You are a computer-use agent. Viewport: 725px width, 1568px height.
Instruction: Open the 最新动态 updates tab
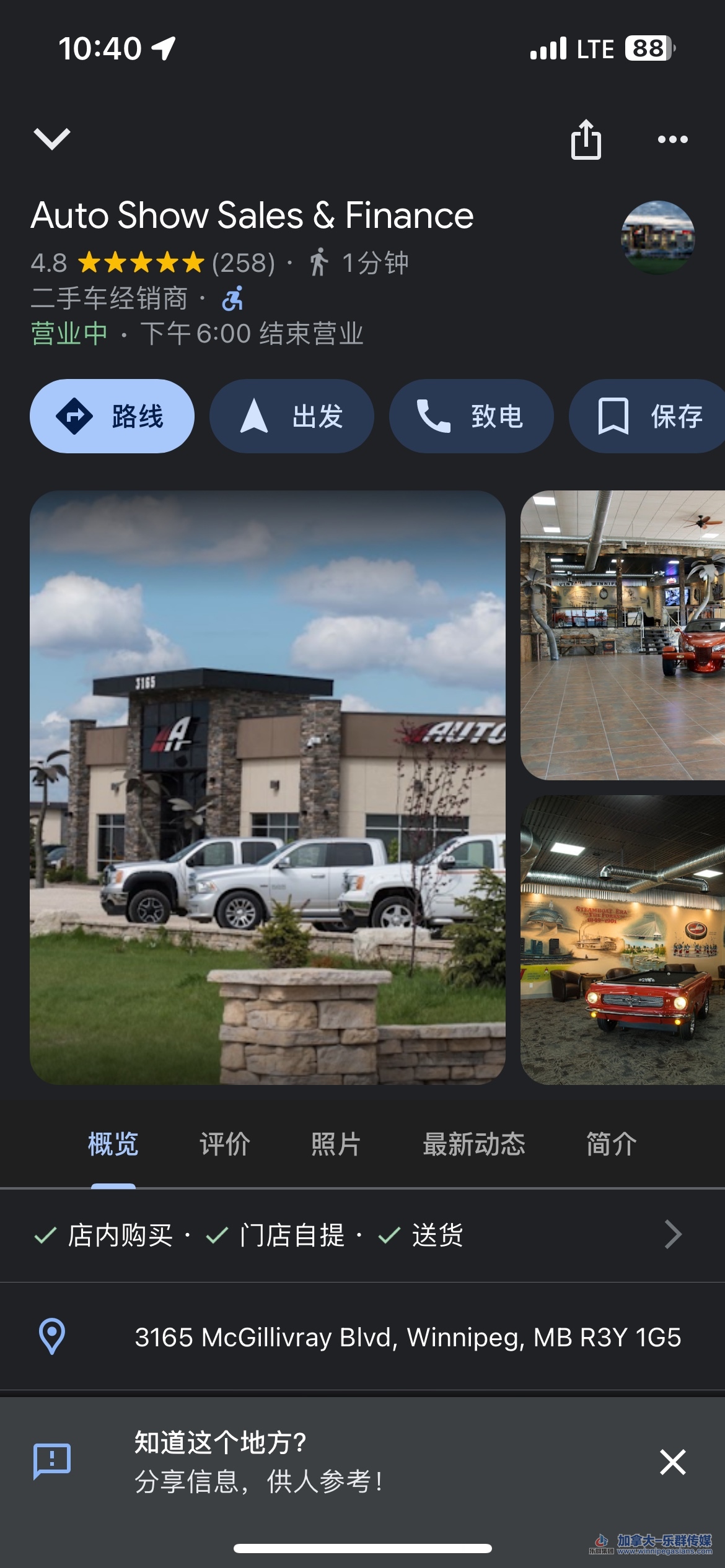tap(474, 1144)
